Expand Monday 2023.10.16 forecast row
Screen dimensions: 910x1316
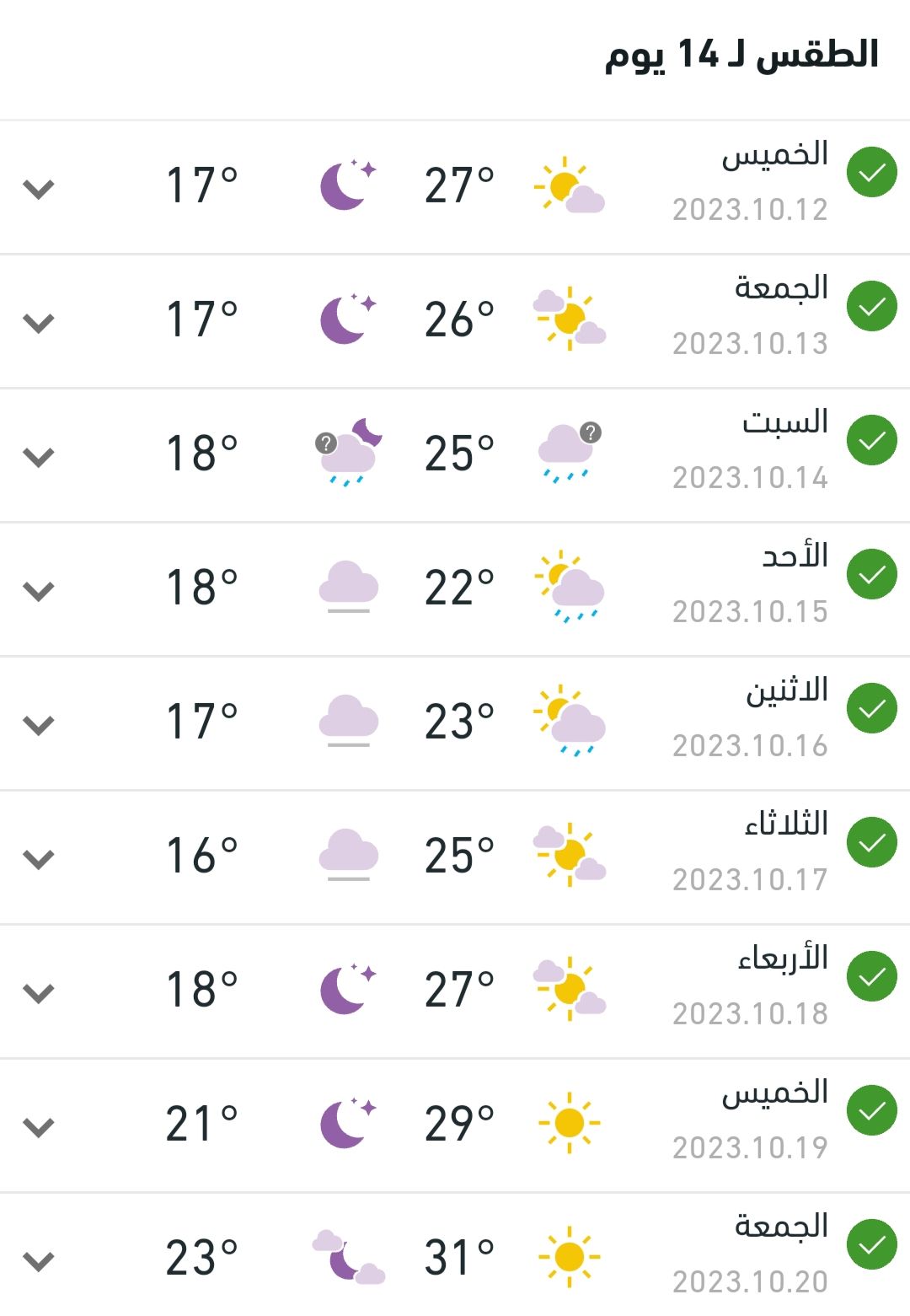point(39,724)
